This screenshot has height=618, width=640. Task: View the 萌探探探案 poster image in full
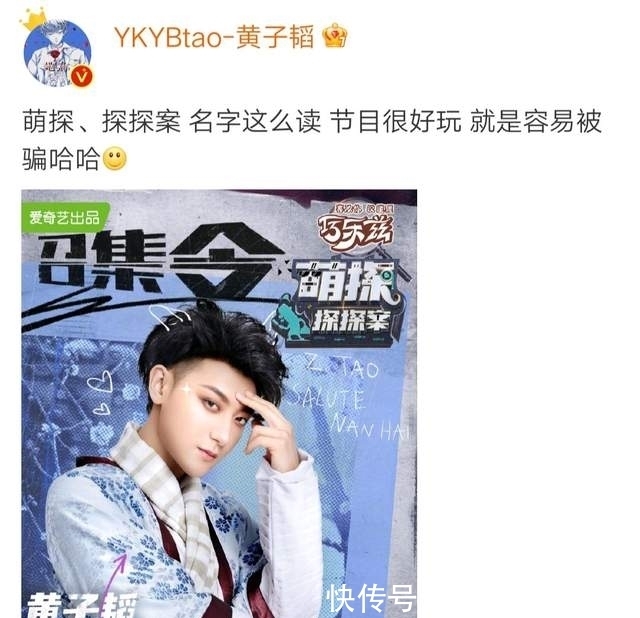219,400
